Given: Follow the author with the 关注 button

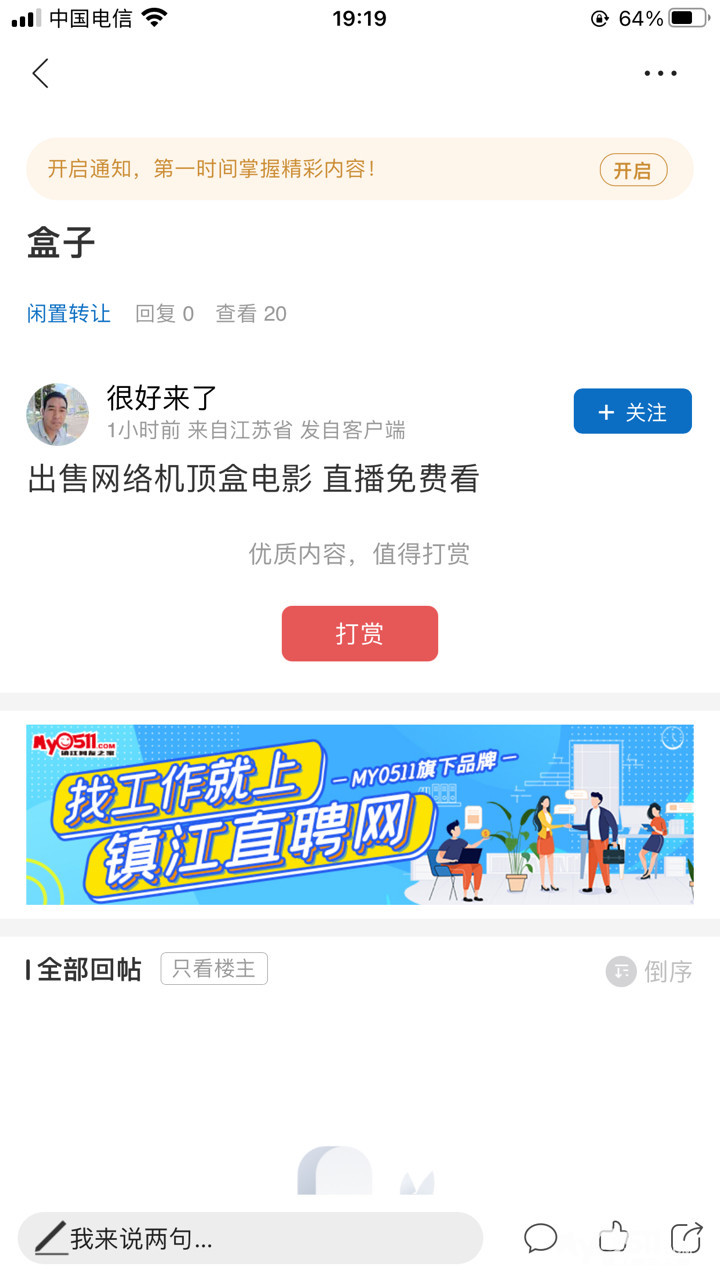Looking at the screenshot, I should coord(632,411).
